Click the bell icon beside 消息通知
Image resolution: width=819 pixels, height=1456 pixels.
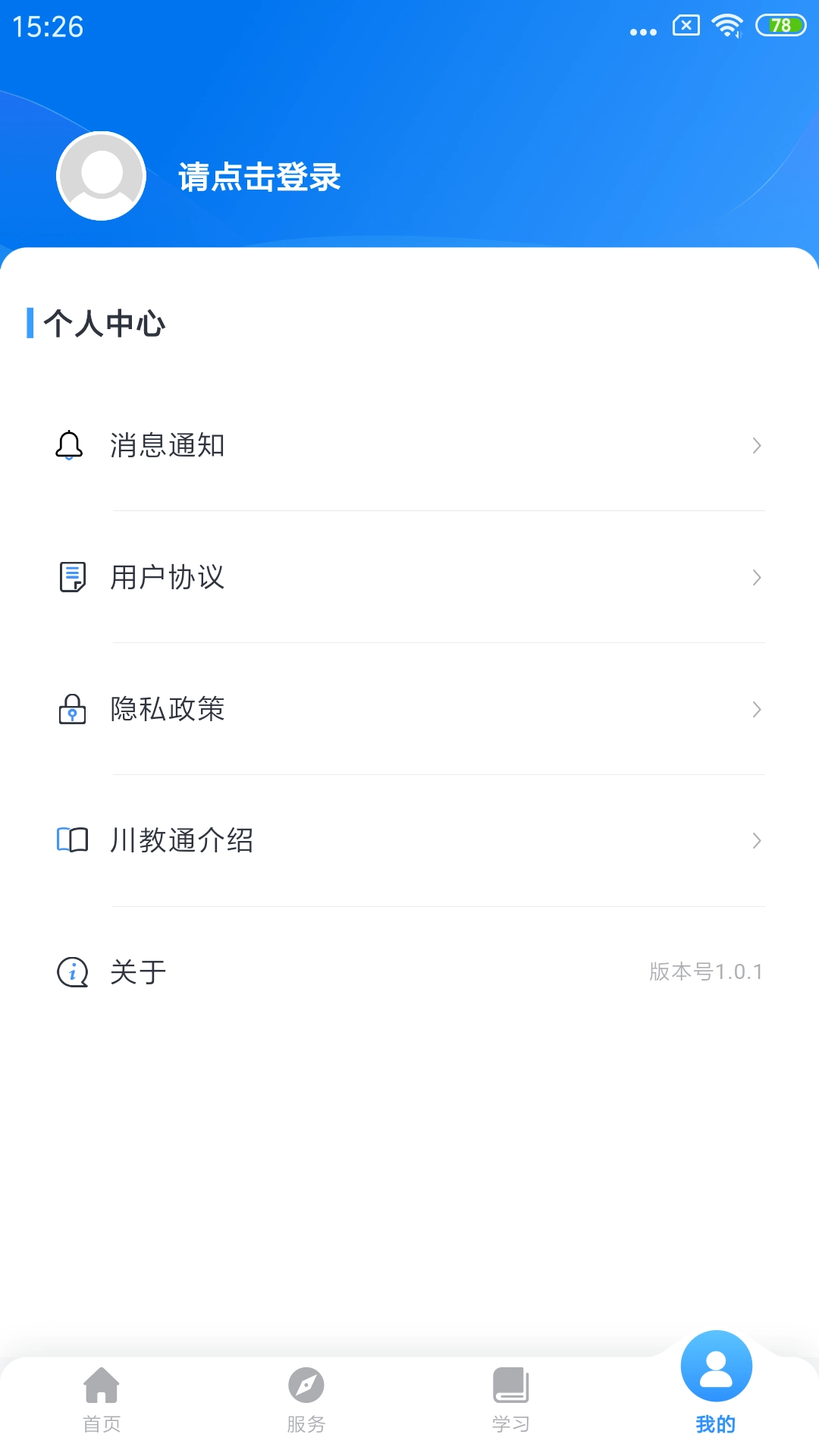coord(70,446)
